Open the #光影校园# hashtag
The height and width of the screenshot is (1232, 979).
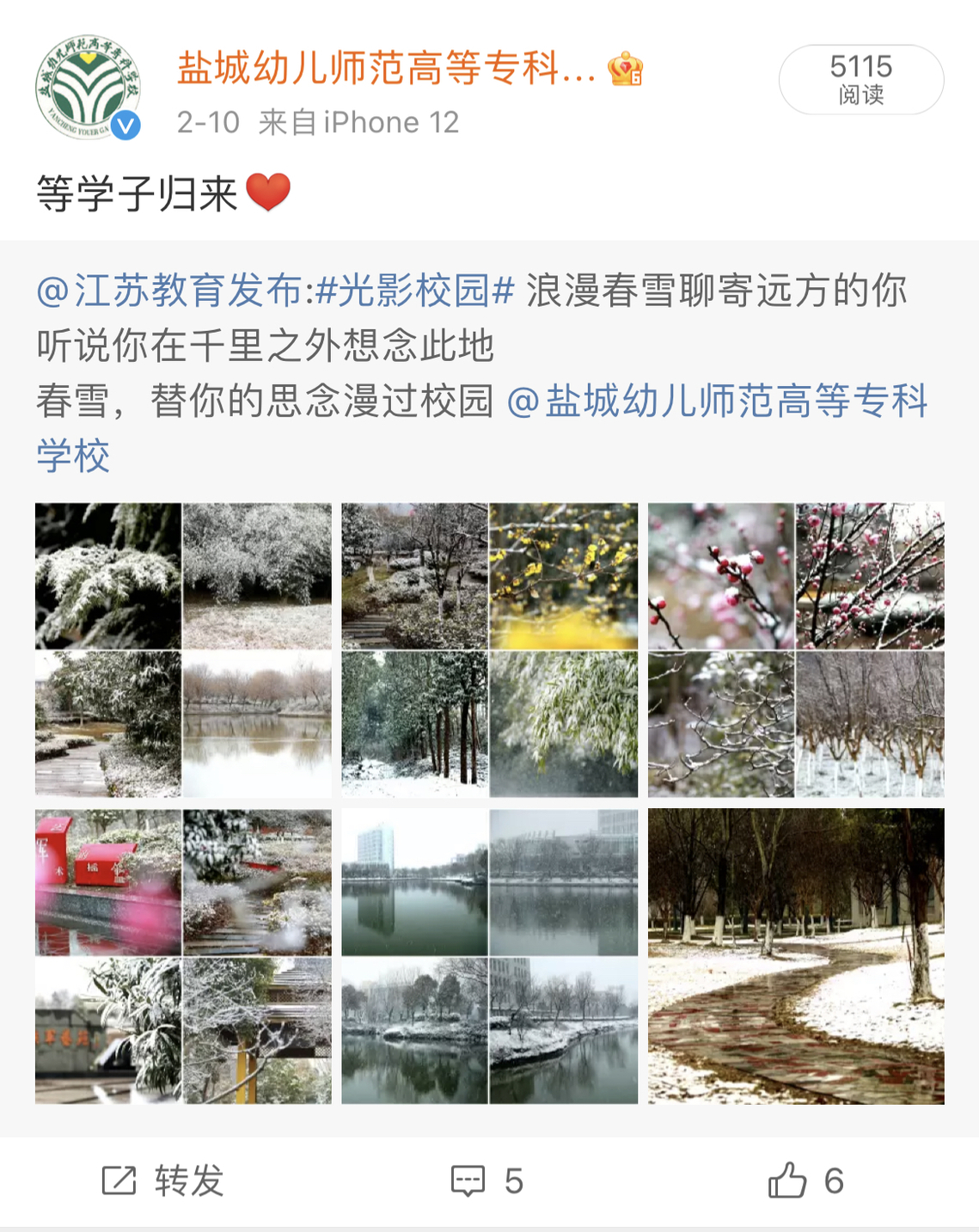(x=414, y=291)
